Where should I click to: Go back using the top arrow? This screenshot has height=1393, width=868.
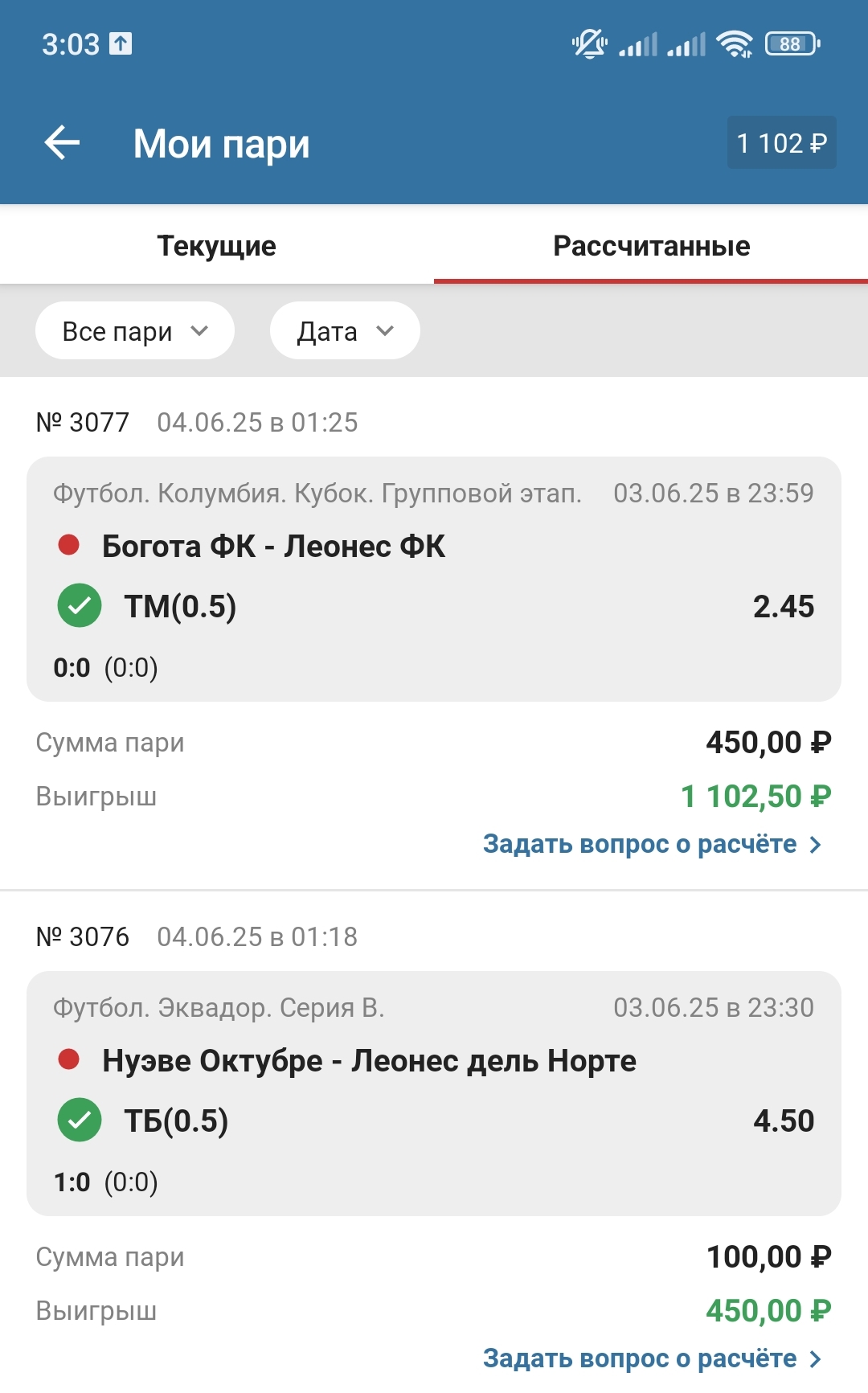62,143
